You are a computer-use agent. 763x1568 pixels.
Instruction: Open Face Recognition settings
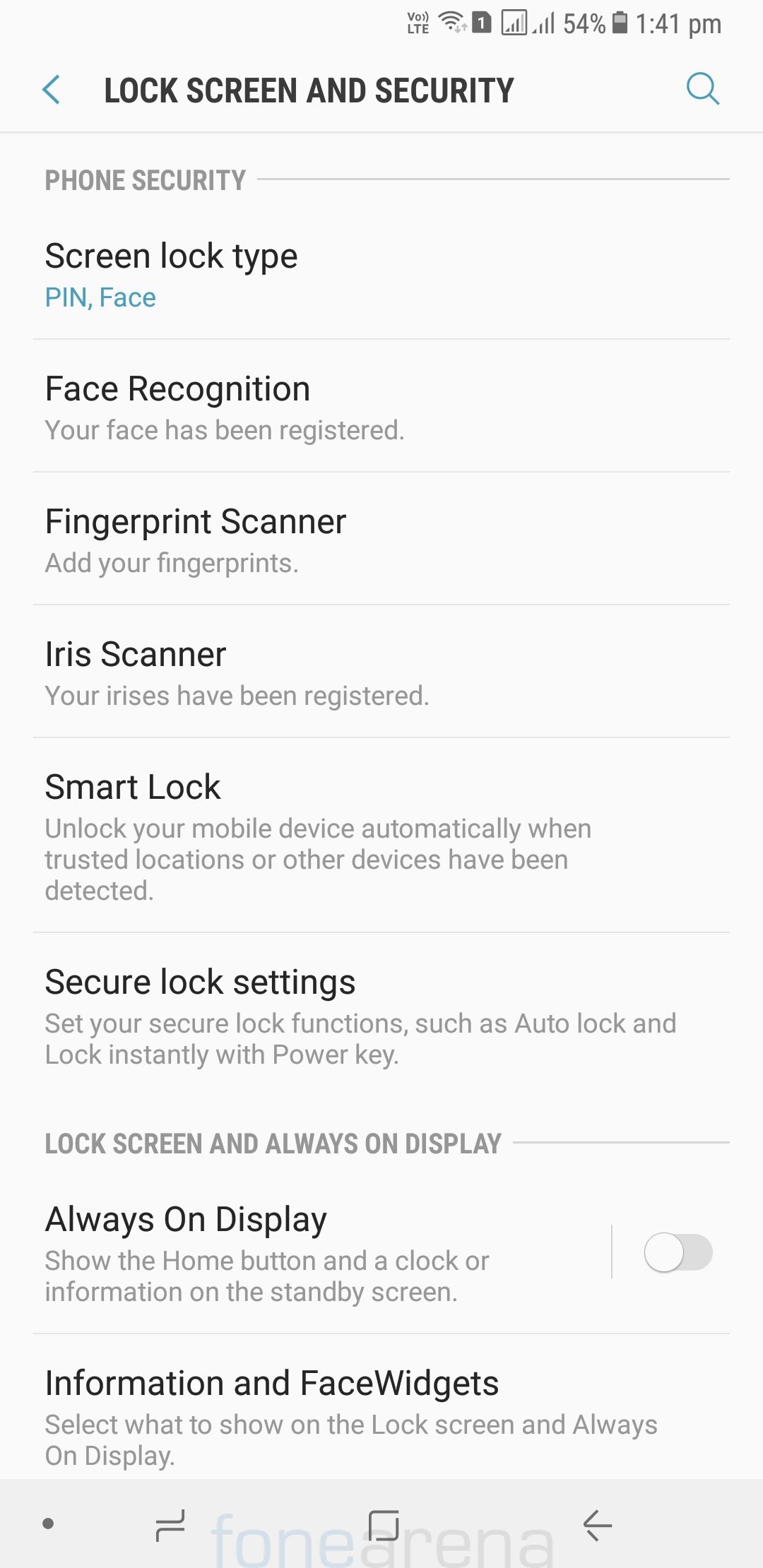tap(381, 408)
